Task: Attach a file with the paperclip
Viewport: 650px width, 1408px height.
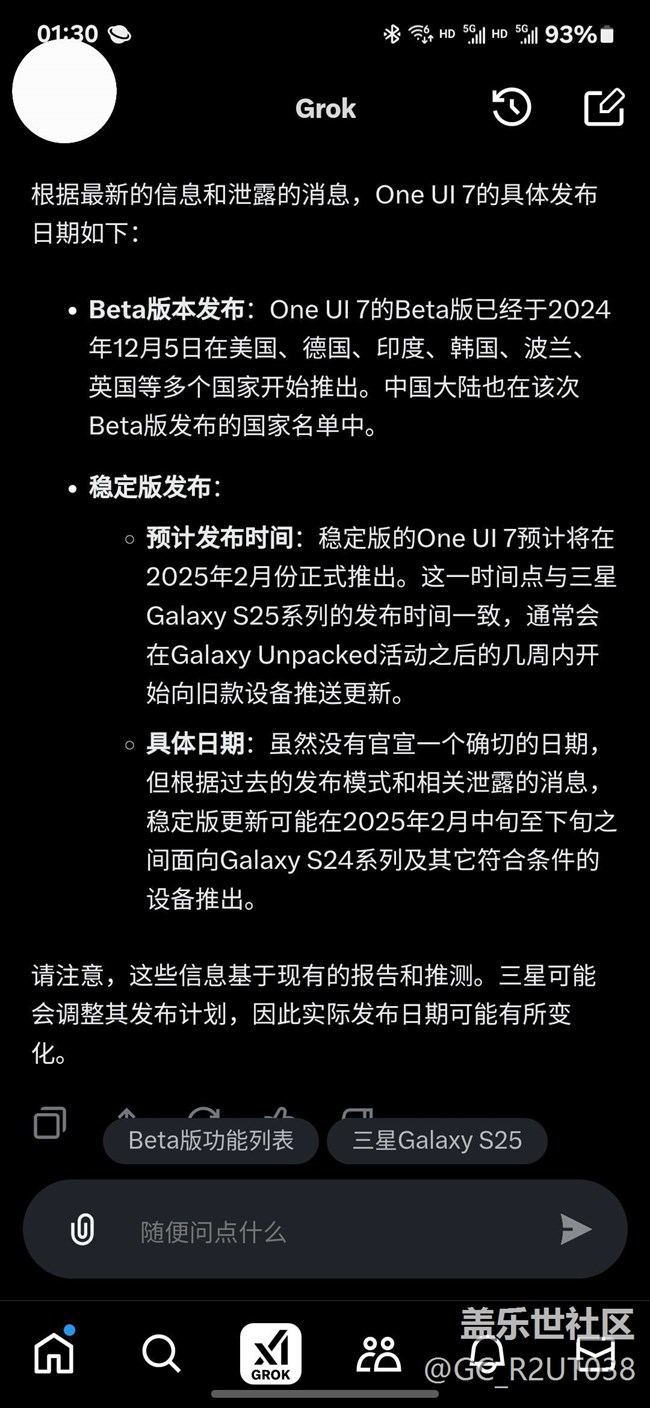Action: point(82,1229)
